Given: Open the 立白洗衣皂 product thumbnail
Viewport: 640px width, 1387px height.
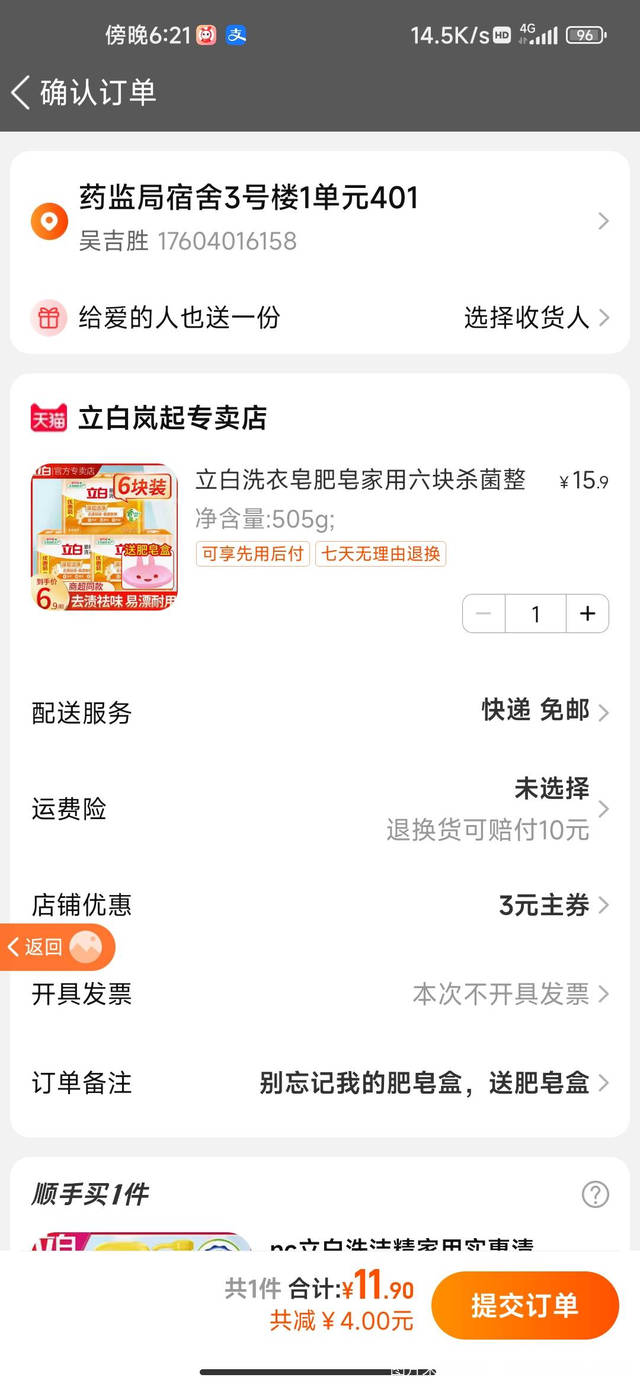Looking at the screenshot, I should 105,536.
